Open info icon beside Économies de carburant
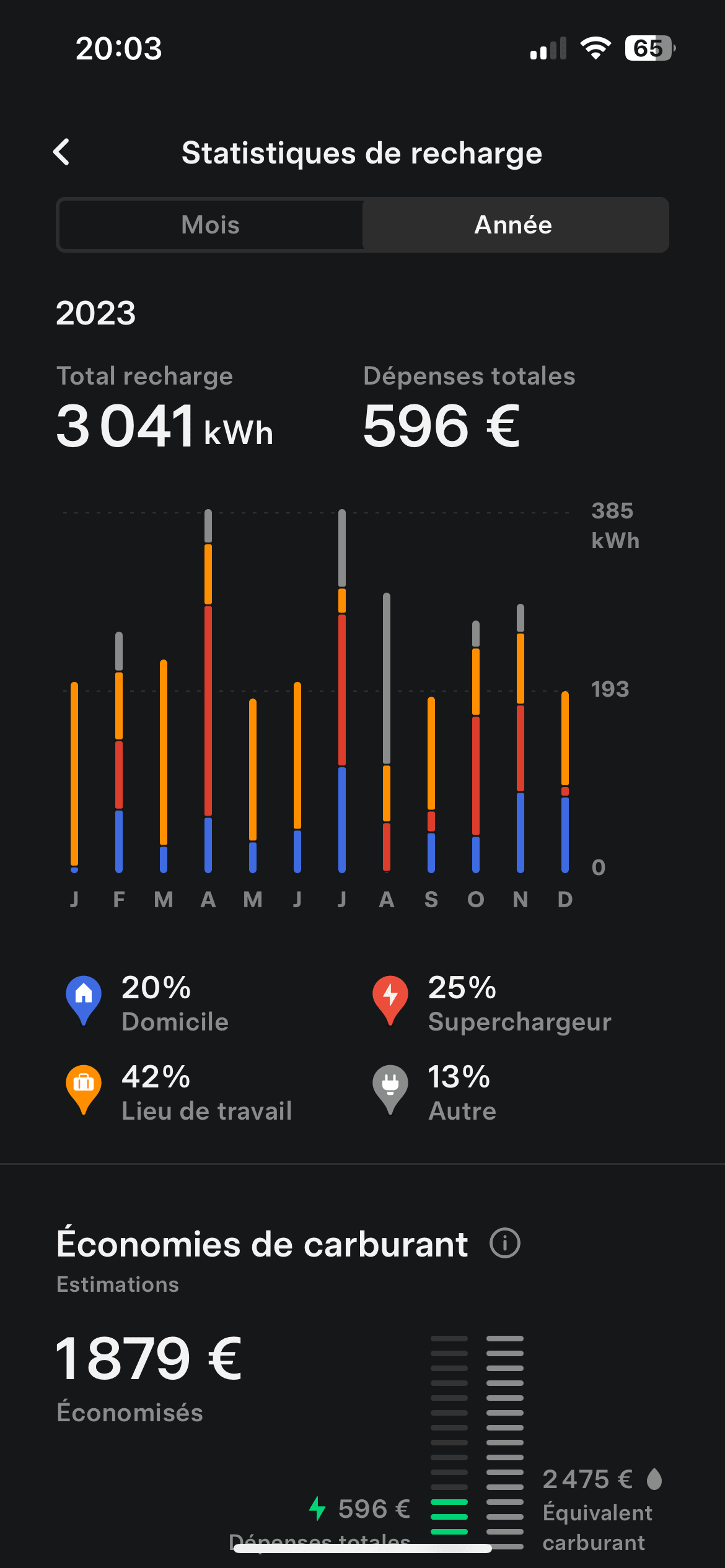This screenshot has height=1568, width=725. tap(505, 1244)
